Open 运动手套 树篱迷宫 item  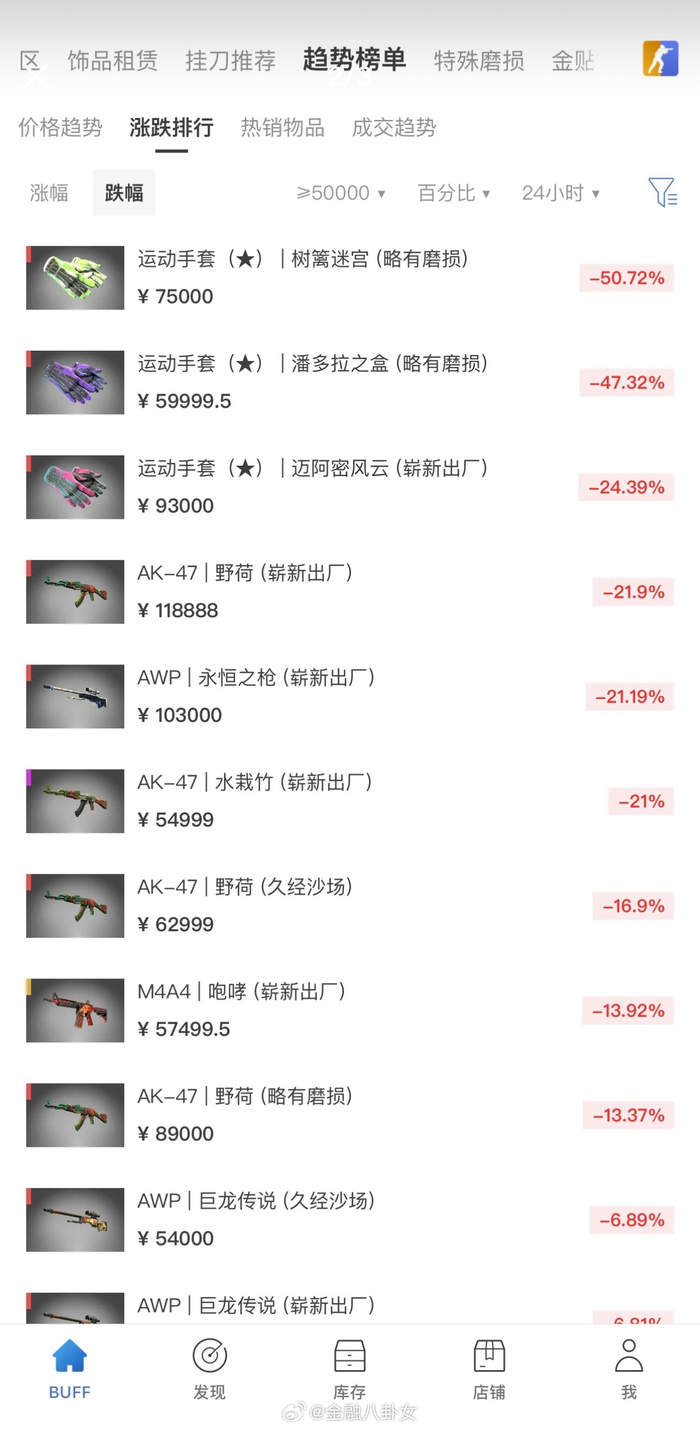click(302, 277)
